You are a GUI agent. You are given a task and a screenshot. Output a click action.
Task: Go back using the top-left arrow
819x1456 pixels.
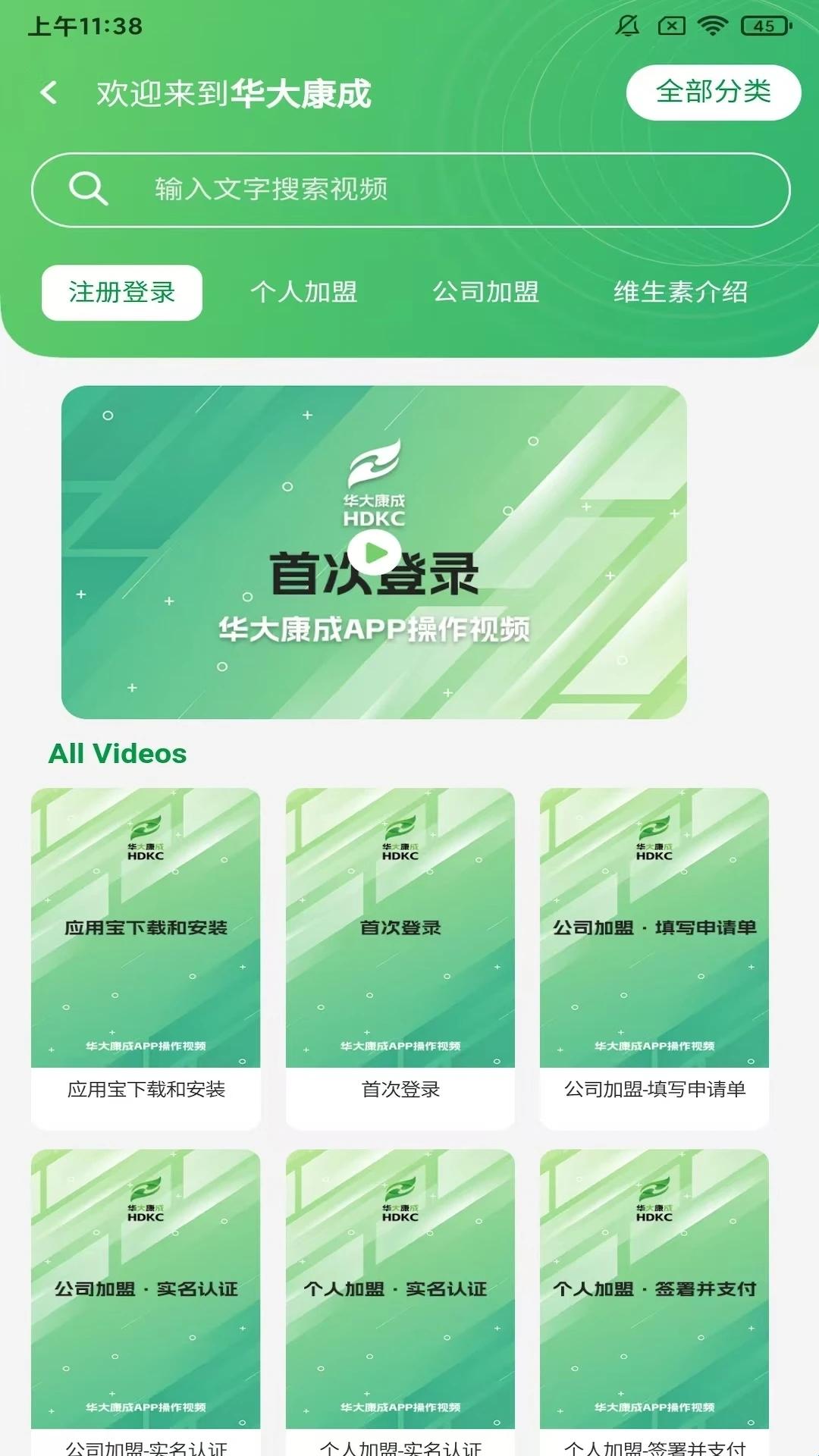click(x=49, y=93)
